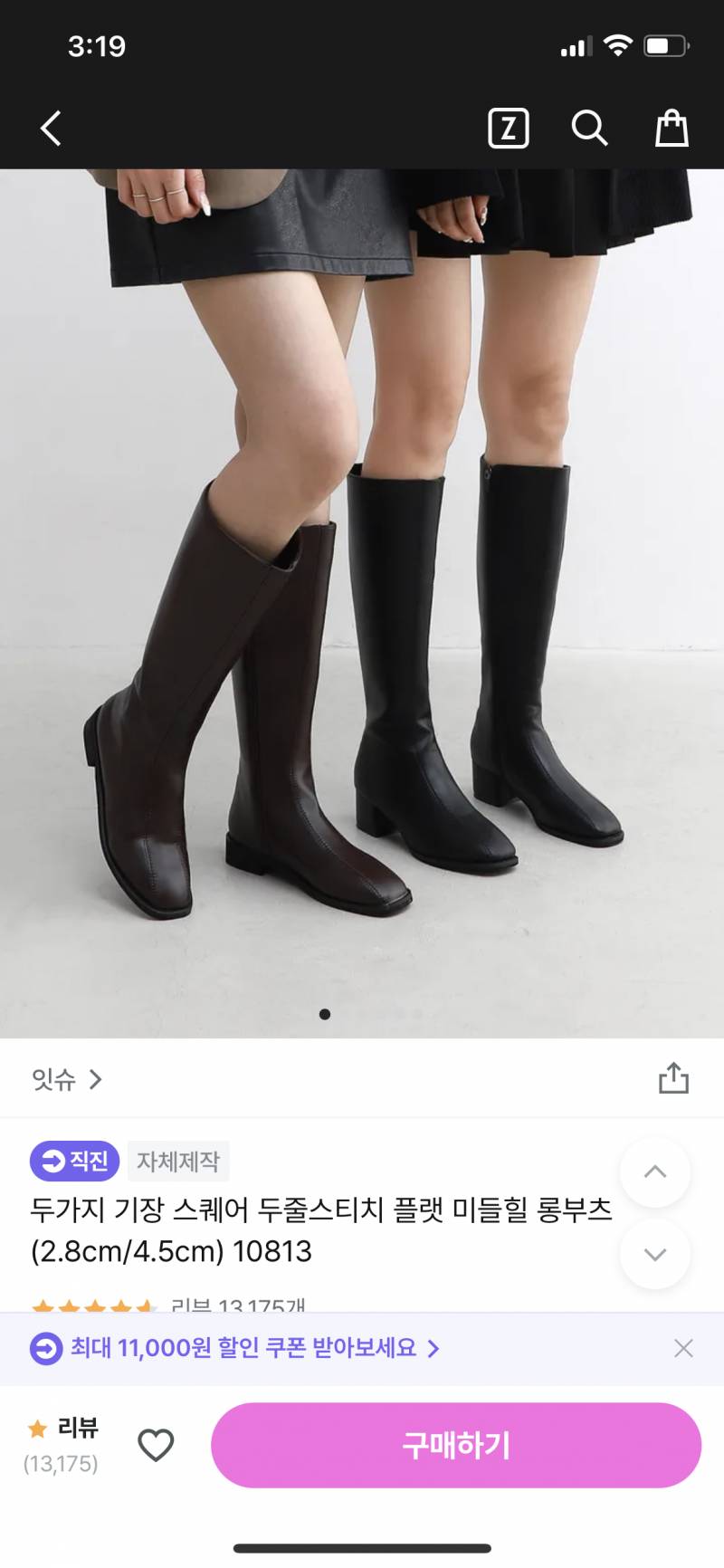Tap the back arrow to return
The height and width of the screenshot is (1568, 724).
(x=50, y=128)
